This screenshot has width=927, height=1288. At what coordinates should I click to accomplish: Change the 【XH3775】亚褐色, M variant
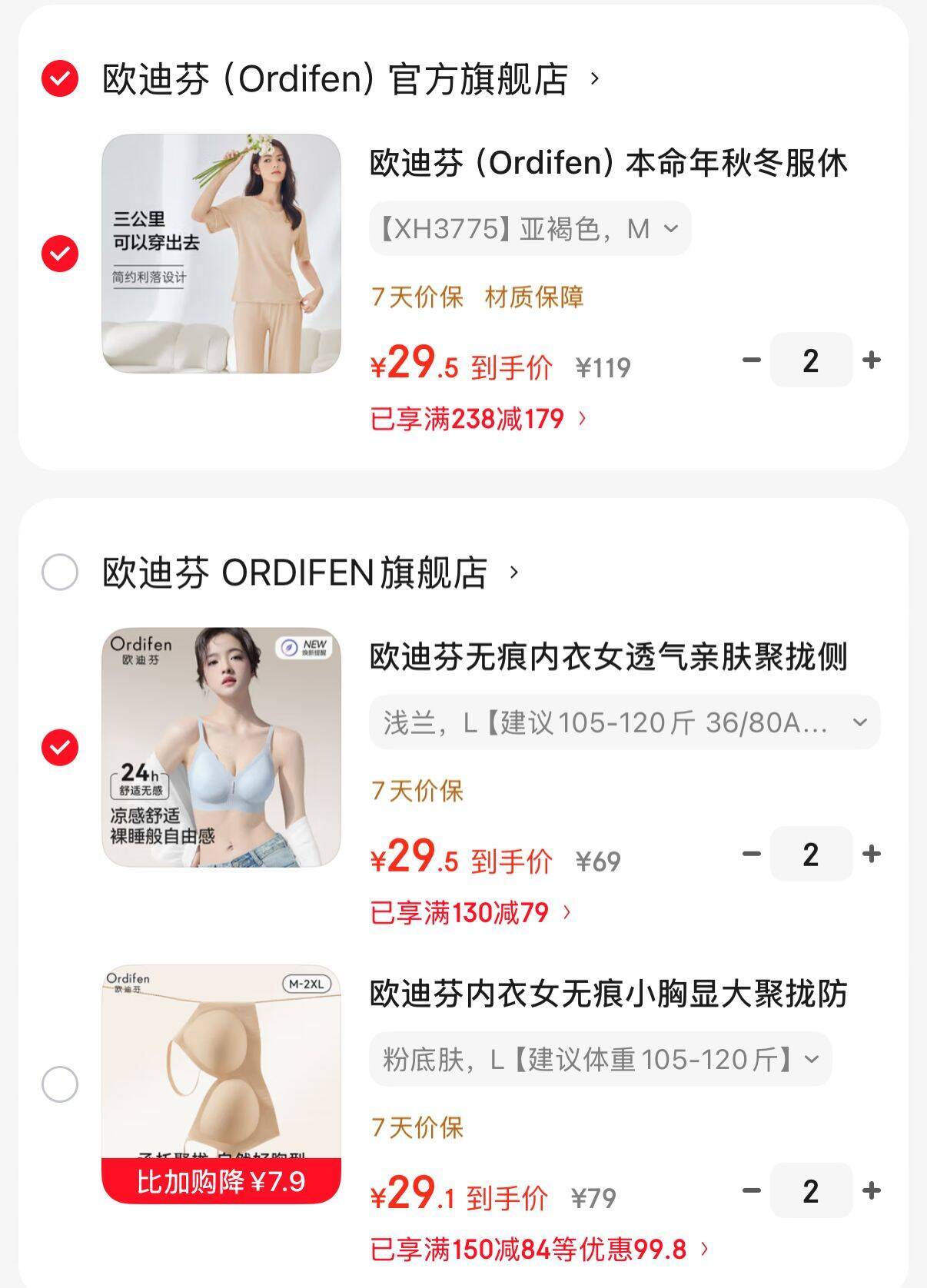(x=530, y=229)
